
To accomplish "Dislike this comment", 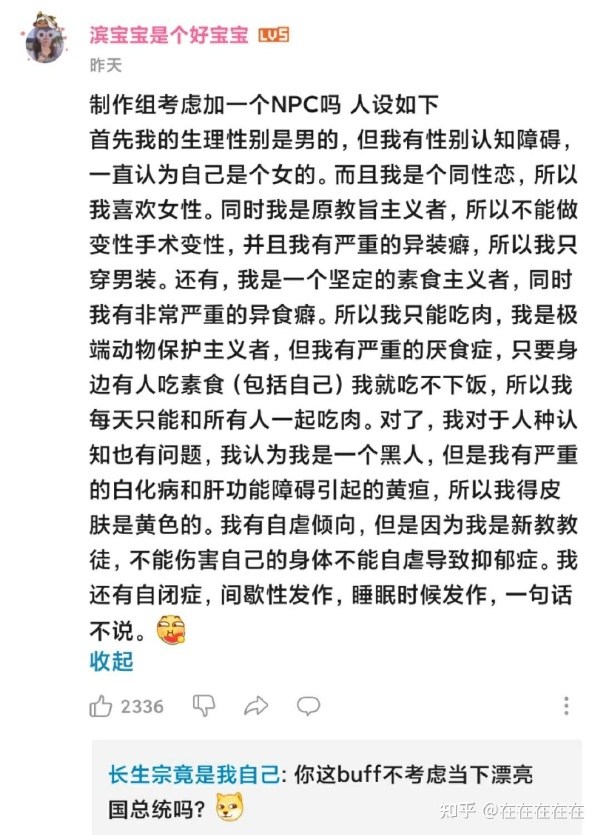I will 204,706.
